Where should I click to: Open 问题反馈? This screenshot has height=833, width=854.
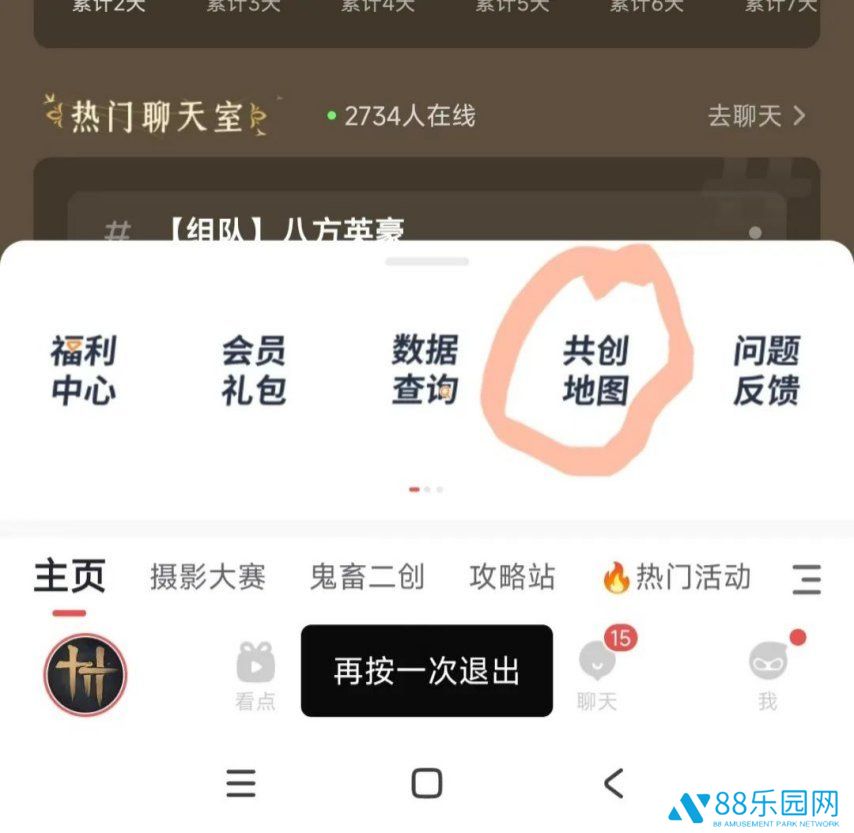(x=766, y=370)
